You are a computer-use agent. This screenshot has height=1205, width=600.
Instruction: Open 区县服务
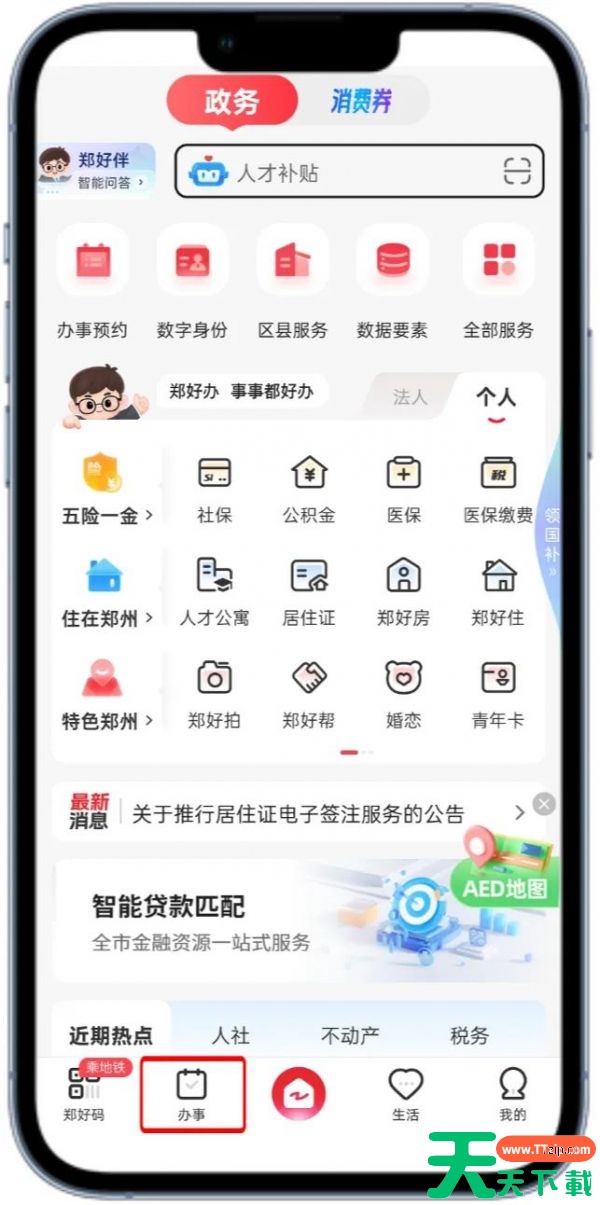point(292,283)
